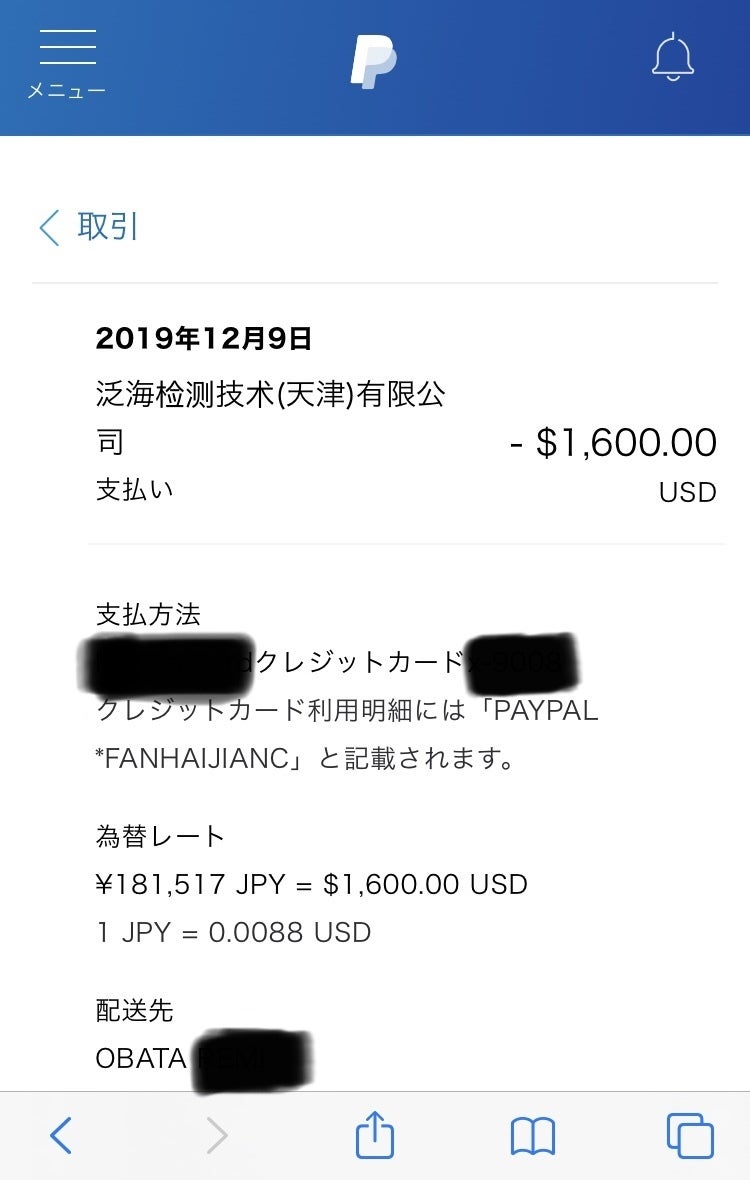Viewport: 750px width, 1180px height.
Task: Show open Safari tabs
Action: click(690, 1136)
